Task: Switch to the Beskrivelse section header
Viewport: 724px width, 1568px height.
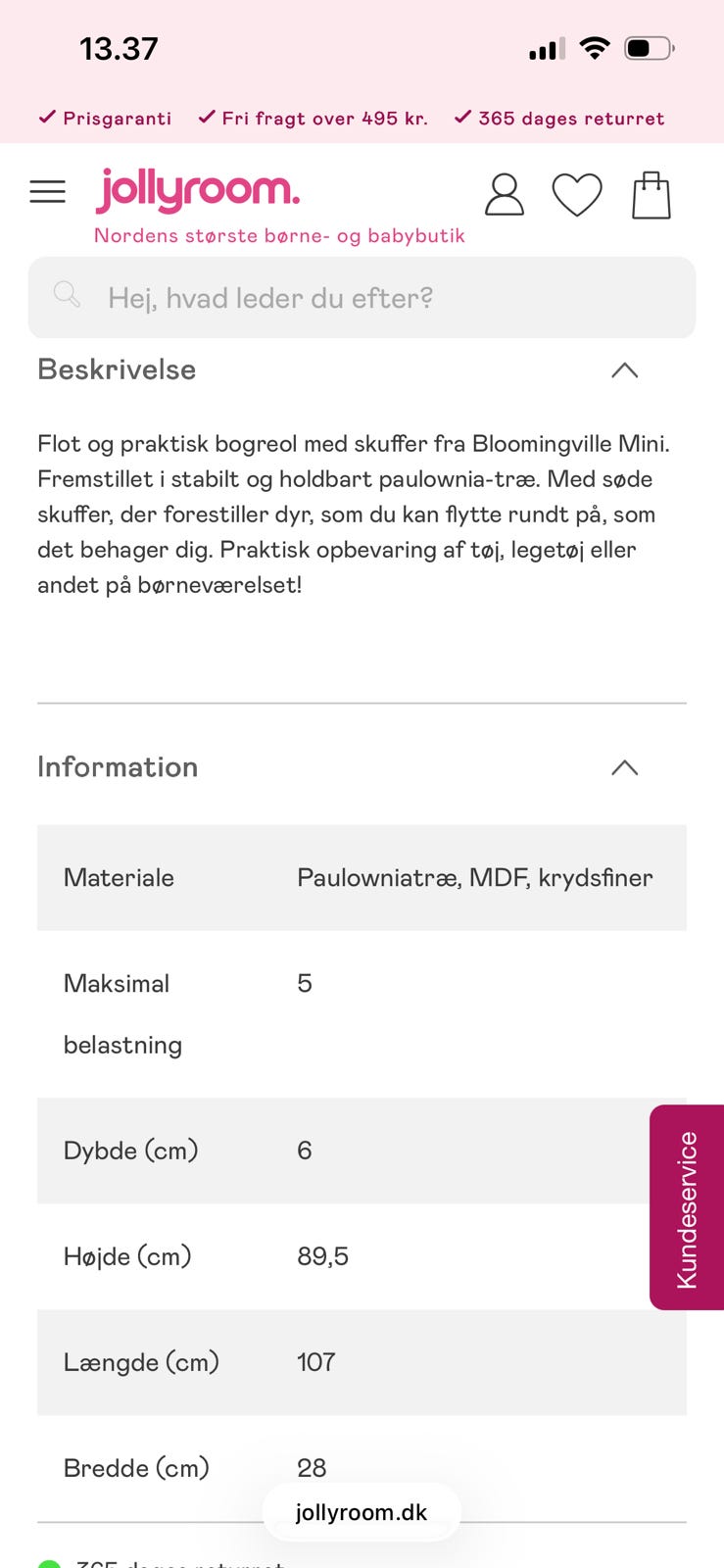Action: [x=116, y=370]
